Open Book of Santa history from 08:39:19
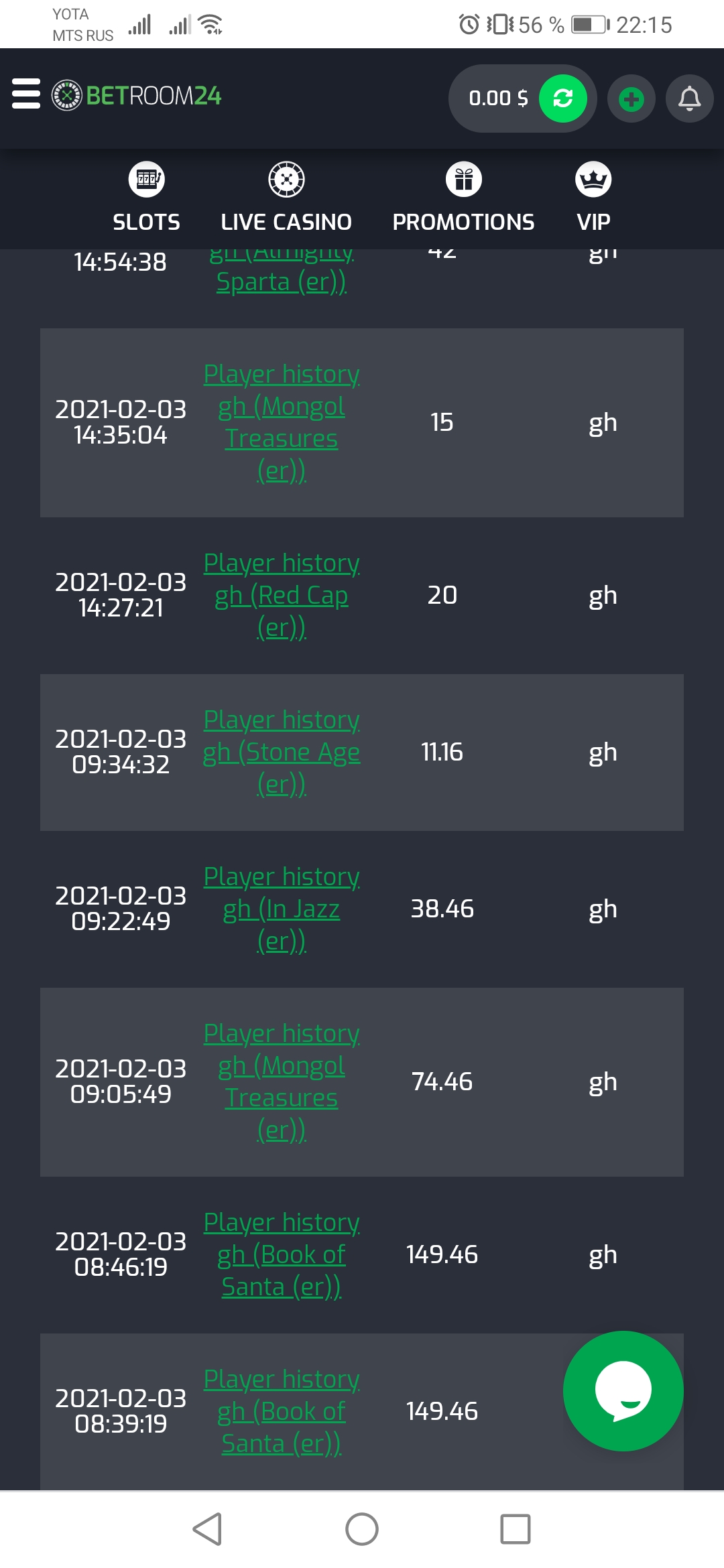Screen dimensions: 724x1568 (282, 1411)
